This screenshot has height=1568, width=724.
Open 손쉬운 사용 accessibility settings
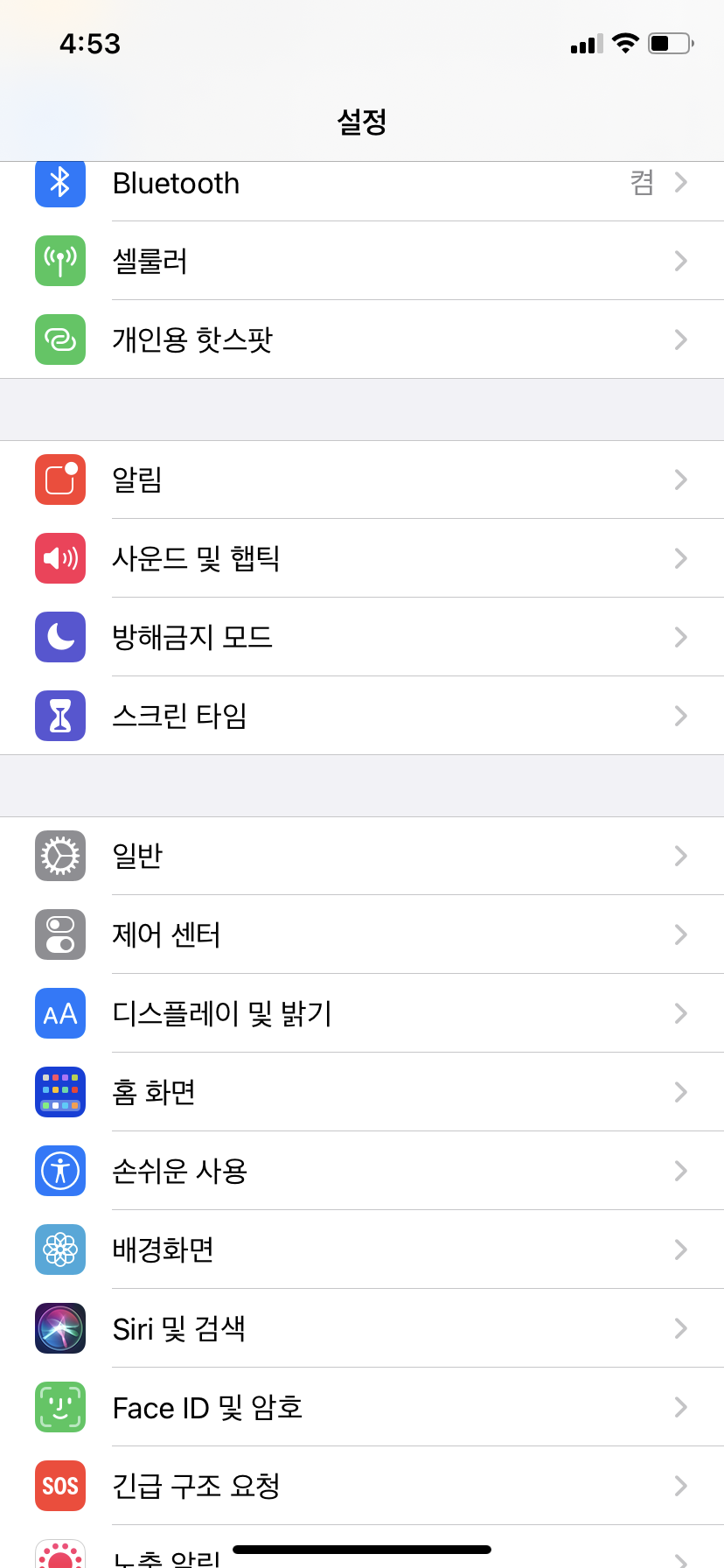[362, 1171]
